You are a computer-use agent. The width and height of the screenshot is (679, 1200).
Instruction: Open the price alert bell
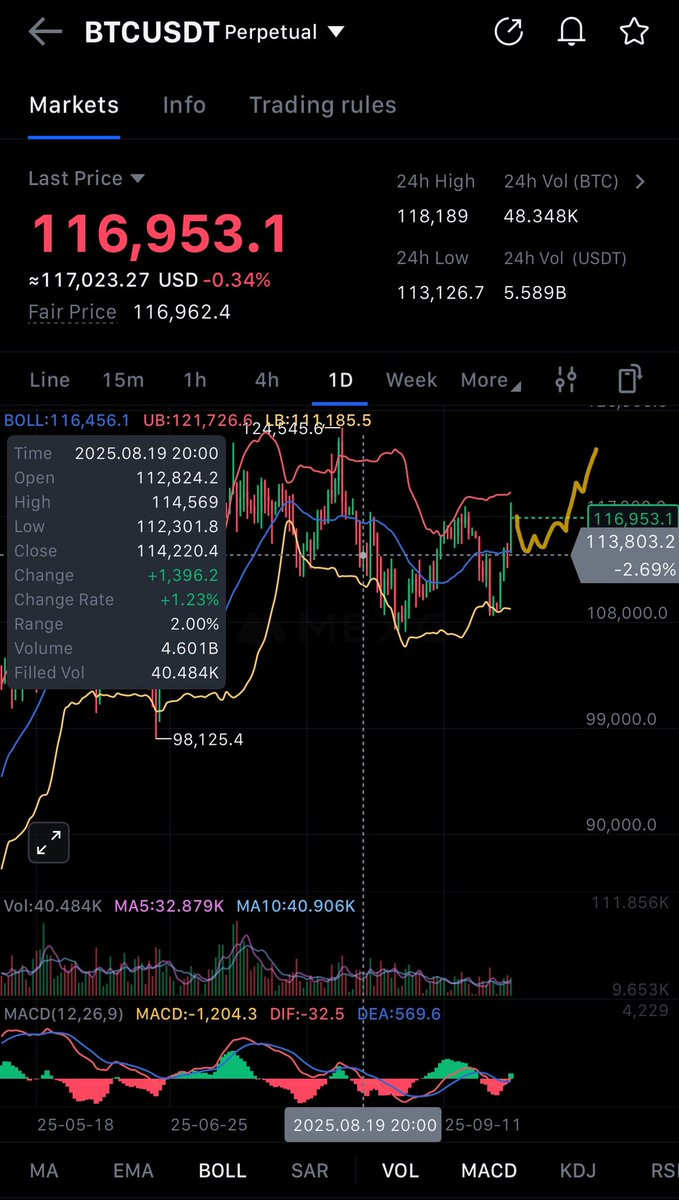tap(571, 32)
